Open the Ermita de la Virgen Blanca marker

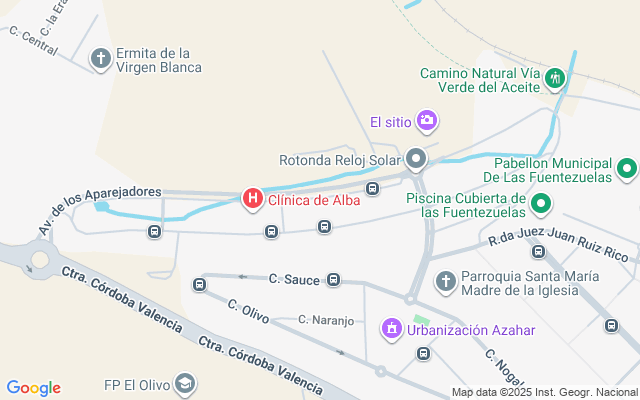[100, 59]
